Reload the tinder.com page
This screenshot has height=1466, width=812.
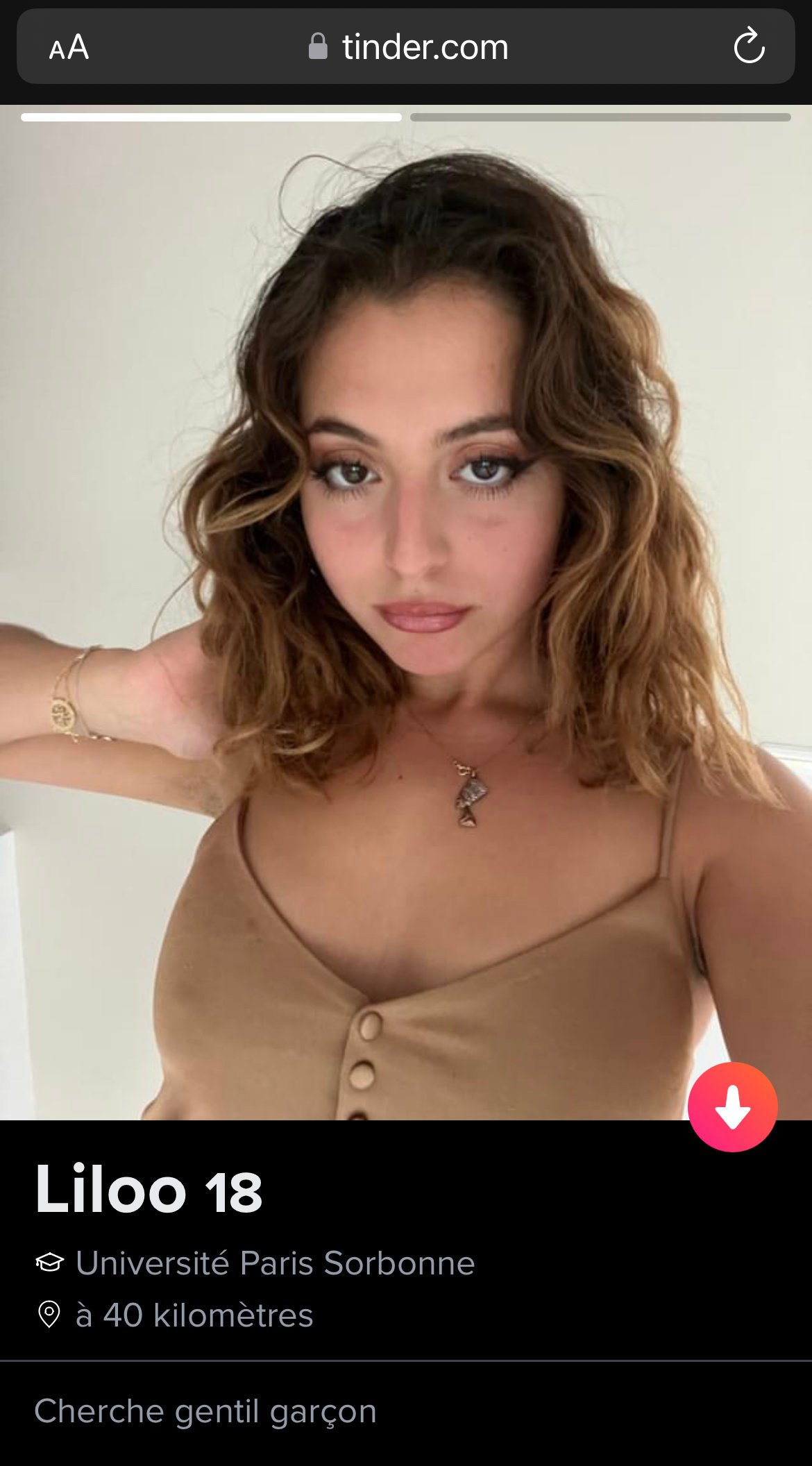point(749,46)
